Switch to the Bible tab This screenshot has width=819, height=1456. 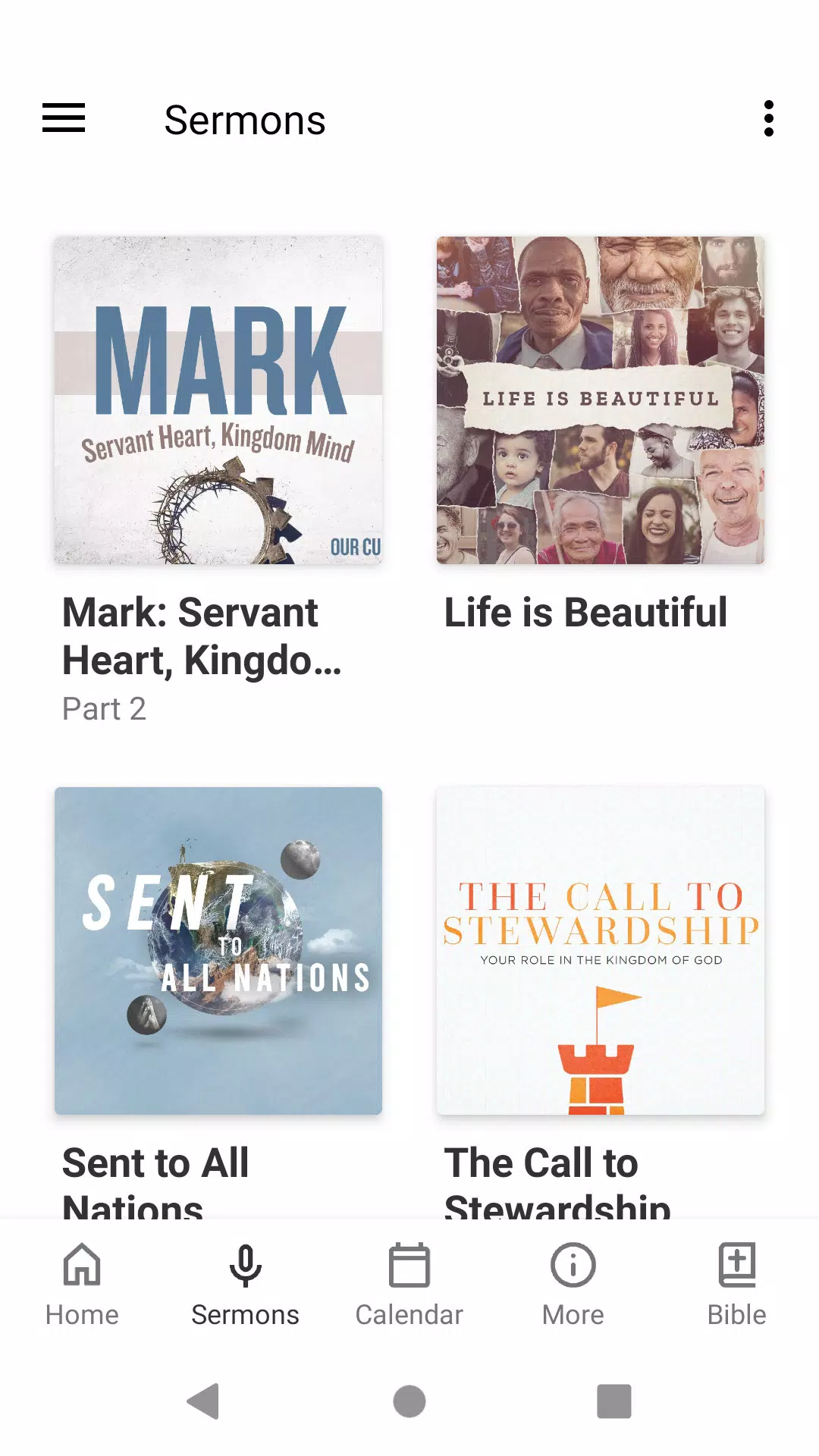click(x=736, y=1285)
